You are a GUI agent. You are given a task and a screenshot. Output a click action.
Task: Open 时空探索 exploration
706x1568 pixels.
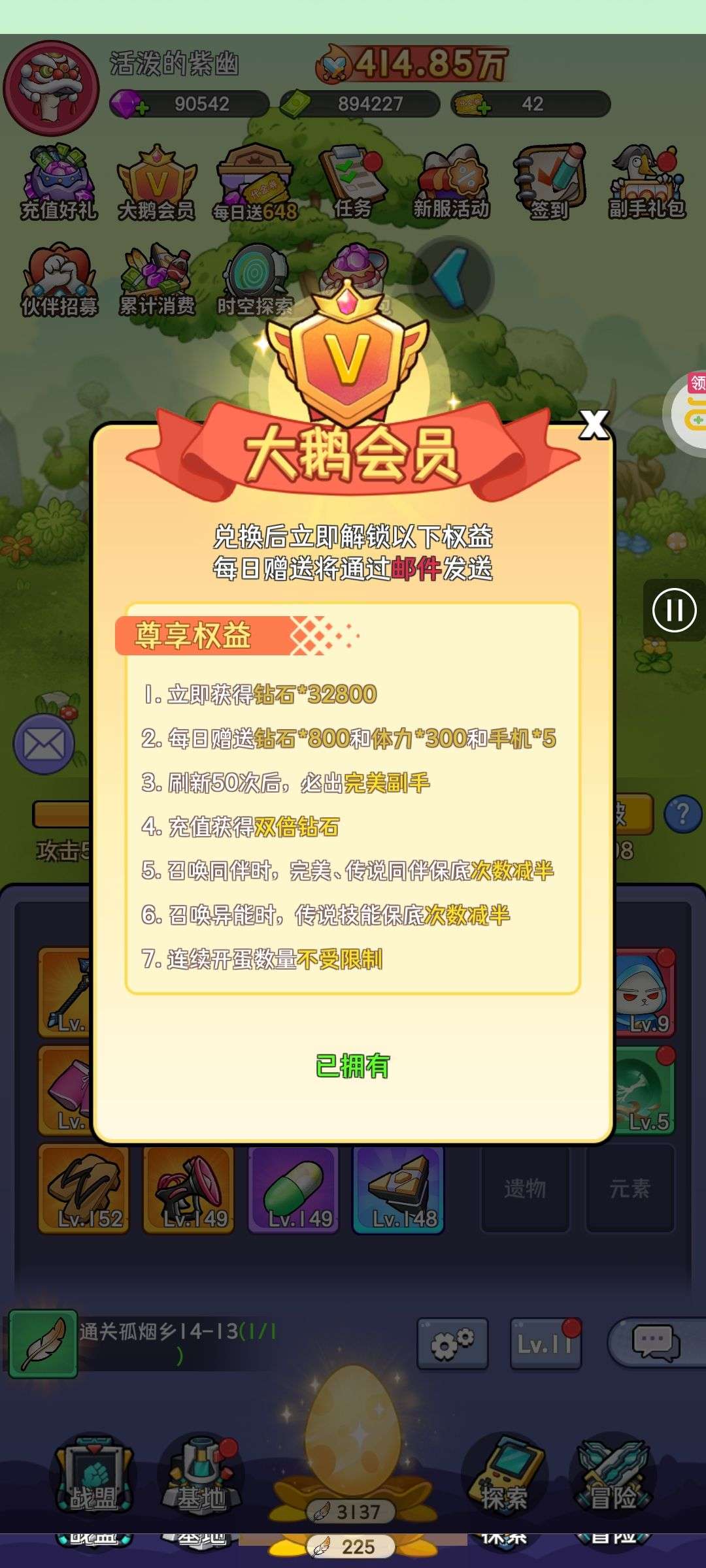(x=255, y=281)
